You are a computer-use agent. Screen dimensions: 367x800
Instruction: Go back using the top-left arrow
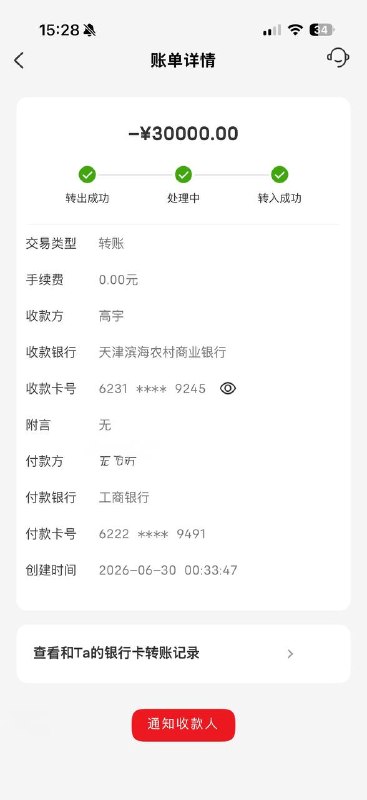tap(19, 60)
